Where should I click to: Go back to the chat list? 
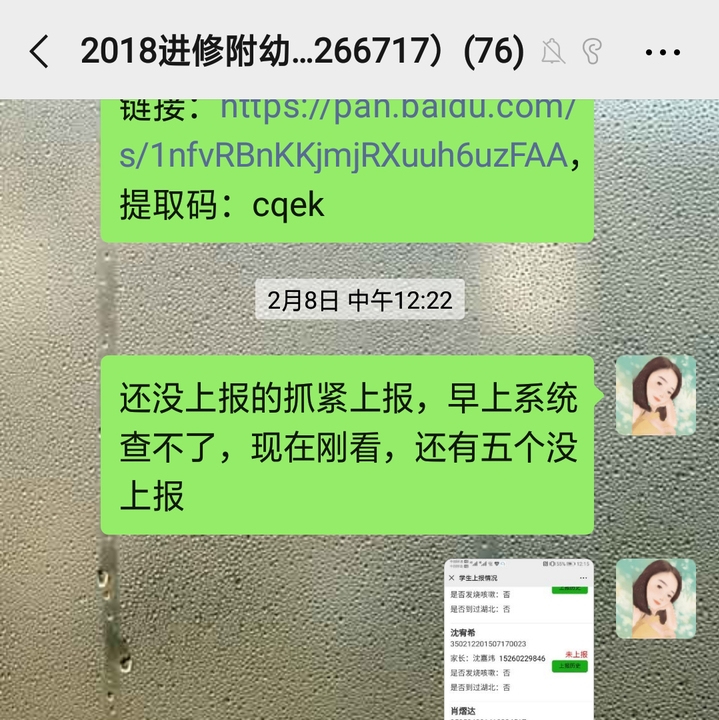tap(38, 52)
